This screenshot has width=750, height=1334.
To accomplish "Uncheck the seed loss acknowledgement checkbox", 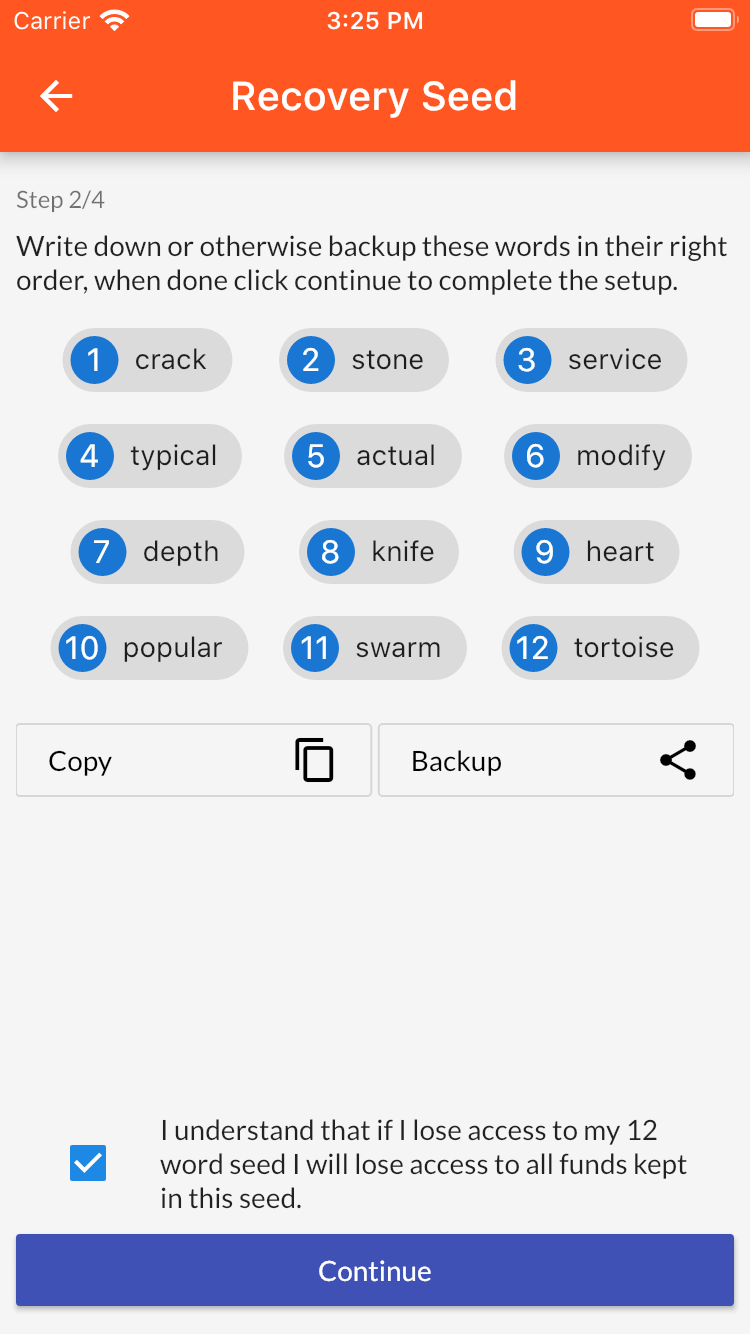I will [88, 1163].
